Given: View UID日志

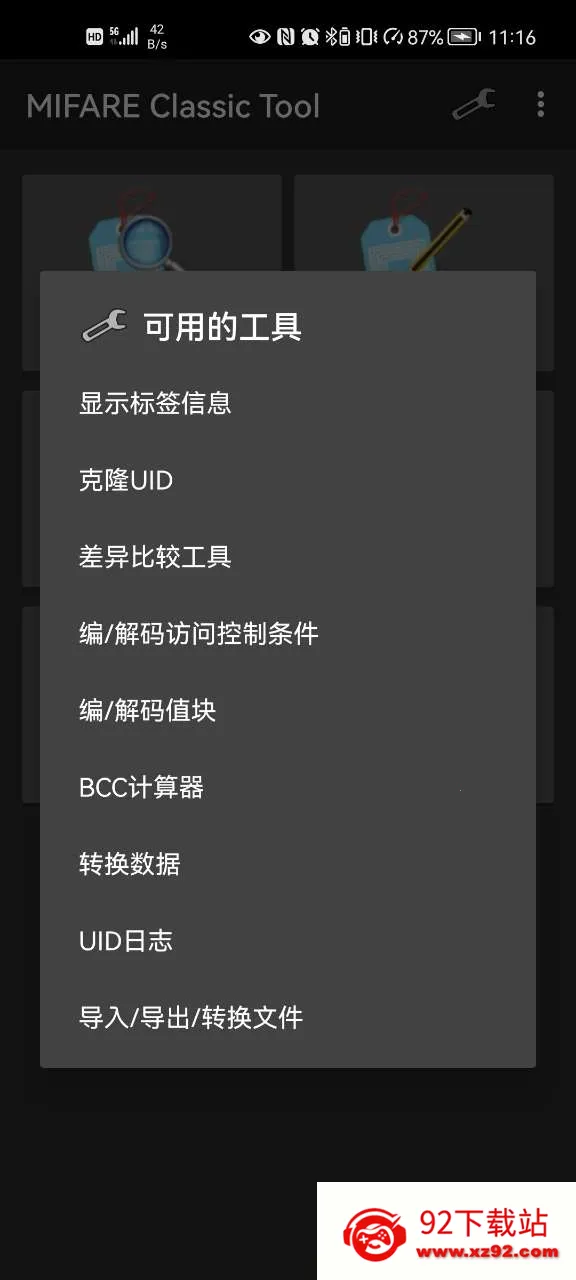Looking at the screenshot, I should pyautogui.click(x=288, y=942).
